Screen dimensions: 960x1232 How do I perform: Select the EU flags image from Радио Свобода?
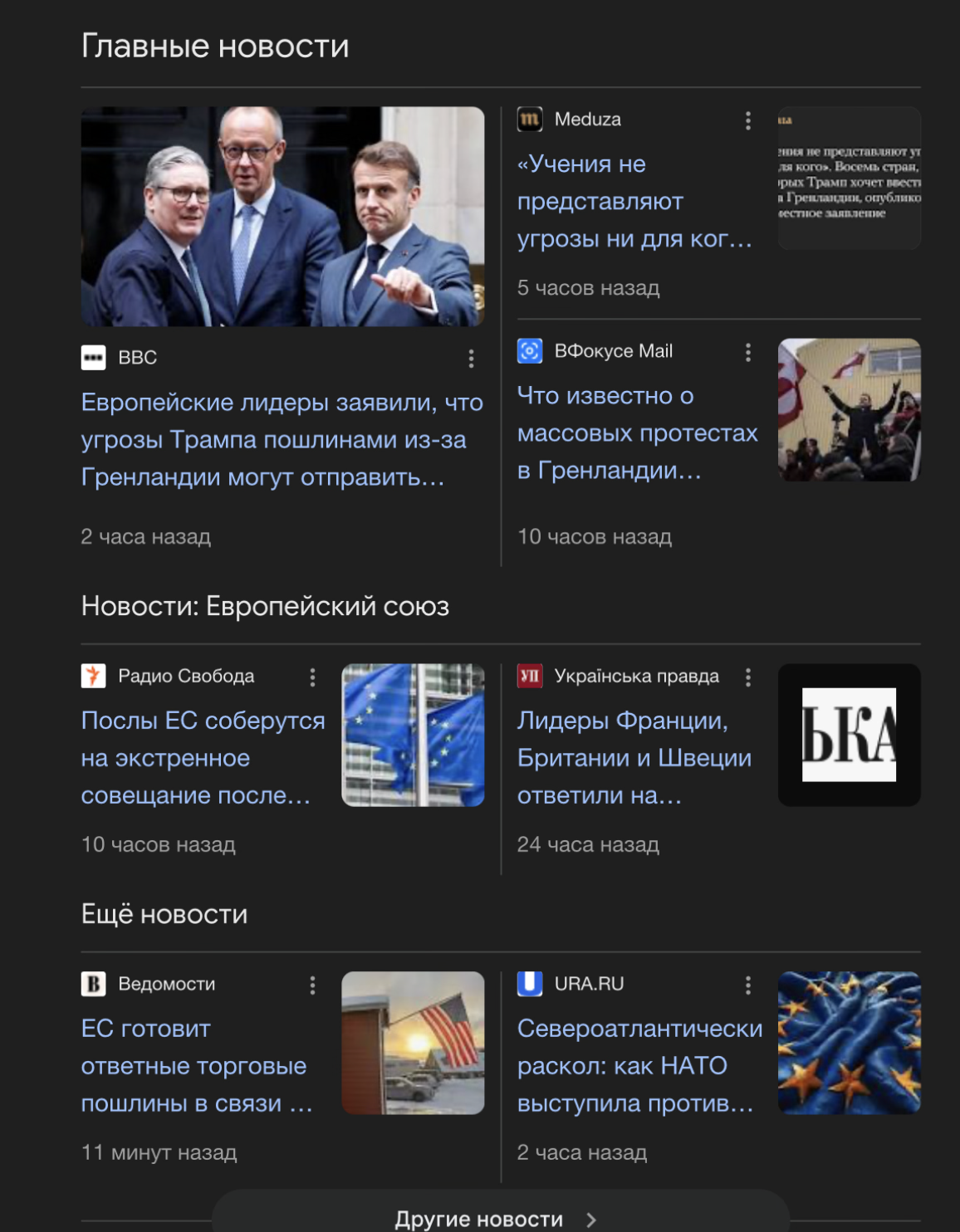[413, 735]
